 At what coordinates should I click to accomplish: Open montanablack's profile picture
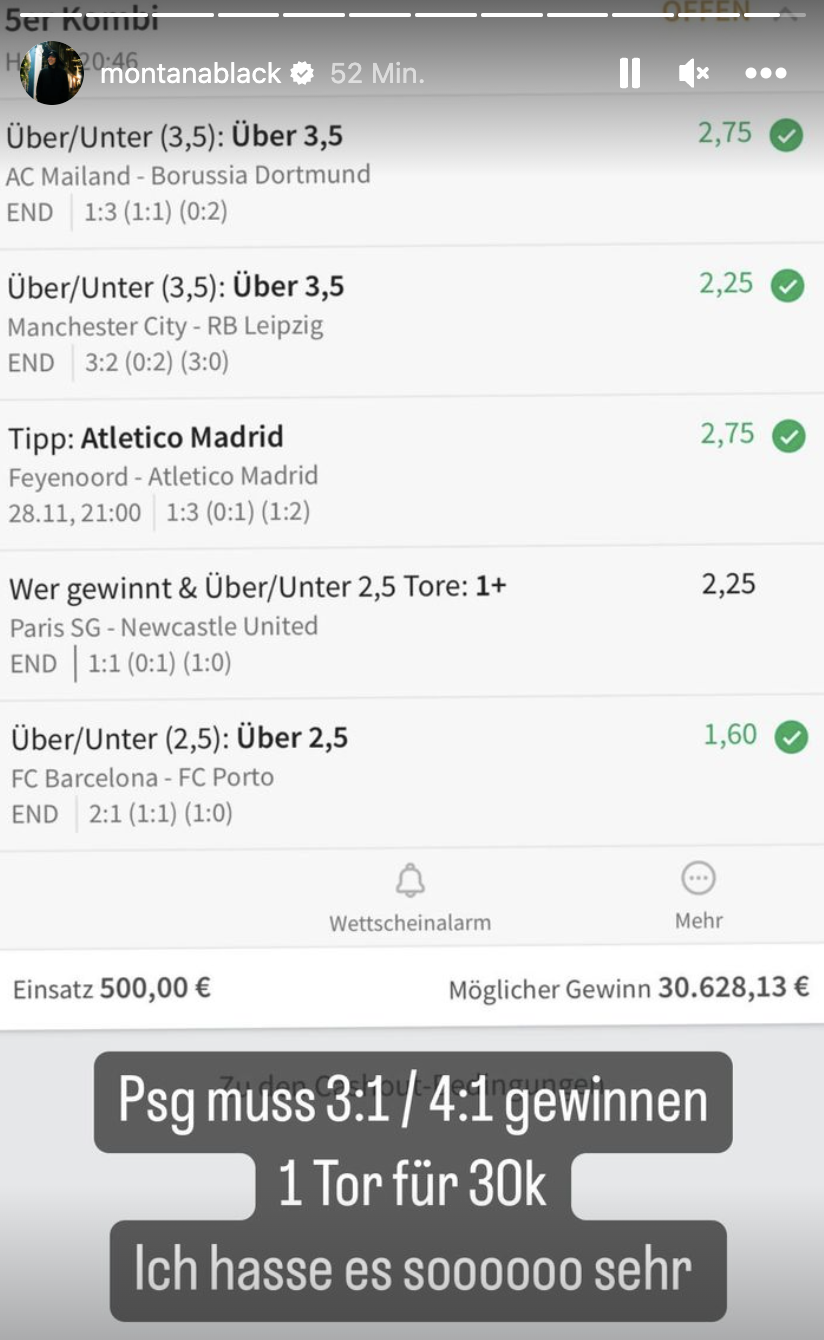[x=51, y=73]
